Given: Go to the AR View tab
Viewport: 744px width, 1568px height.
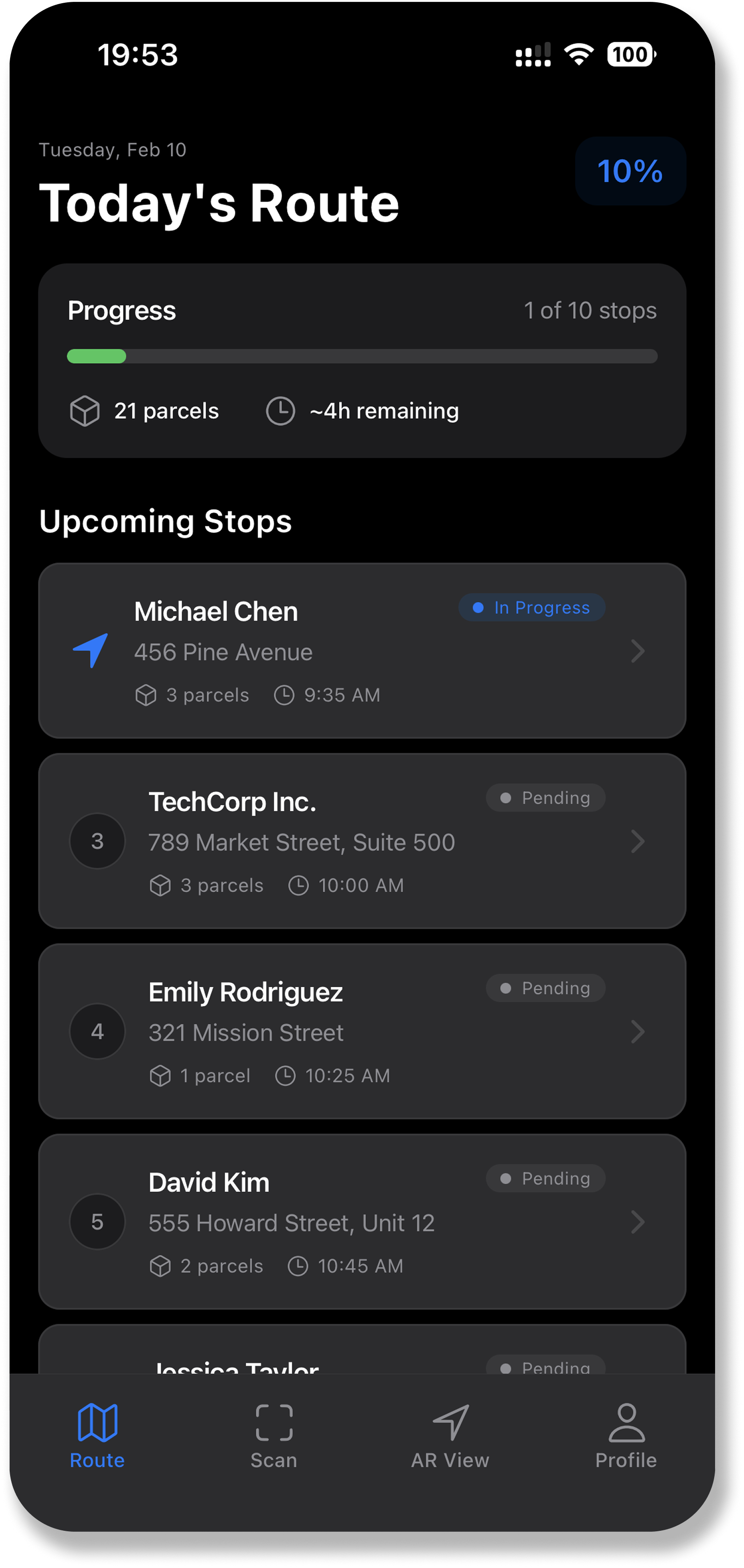Looking at the screenshot, I should point(451,1435).
